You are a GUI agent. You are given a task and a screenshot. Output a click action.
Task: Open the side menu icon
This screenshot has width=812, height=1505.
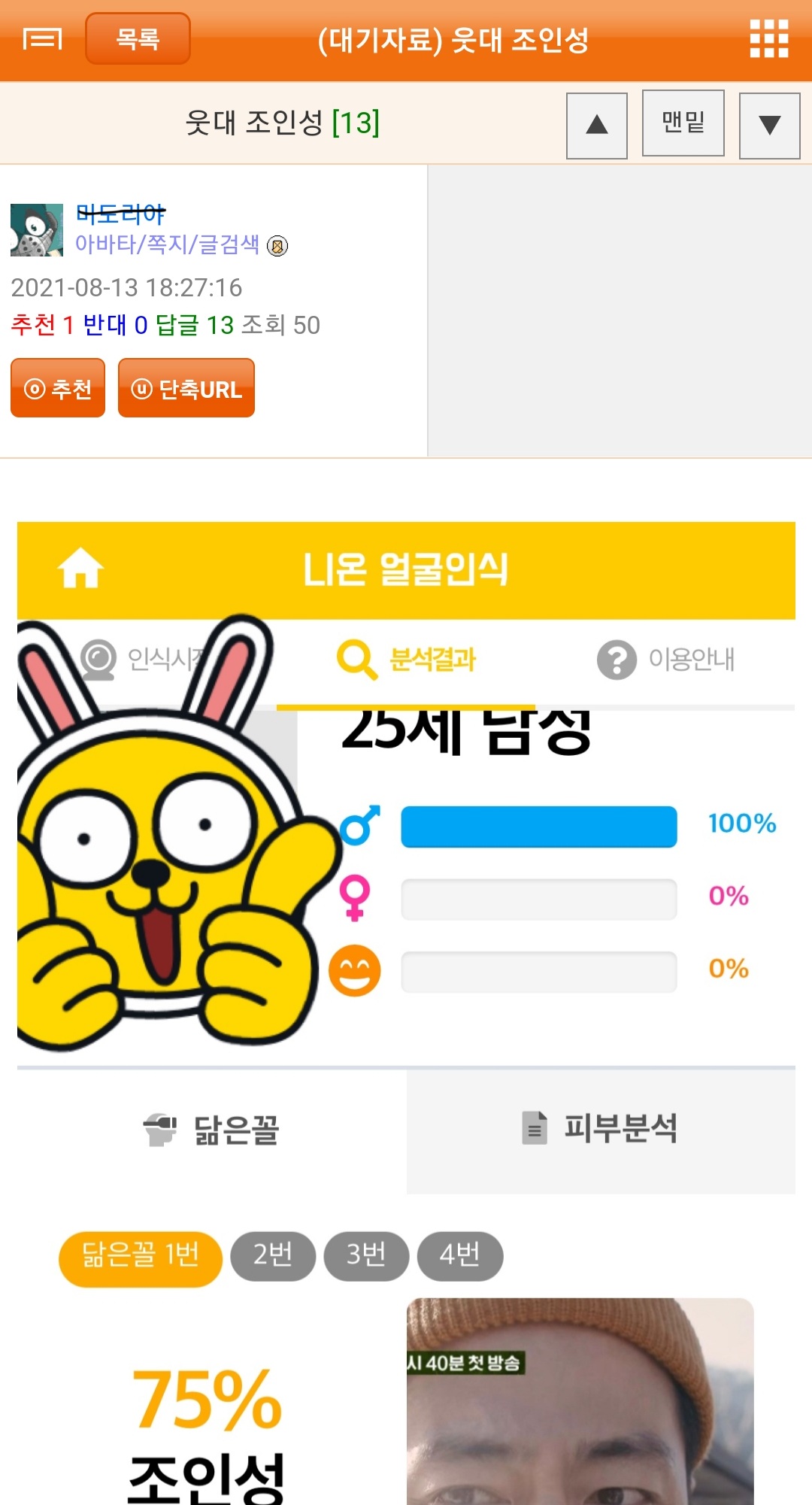pyautogui.click(x=42, y=38)
